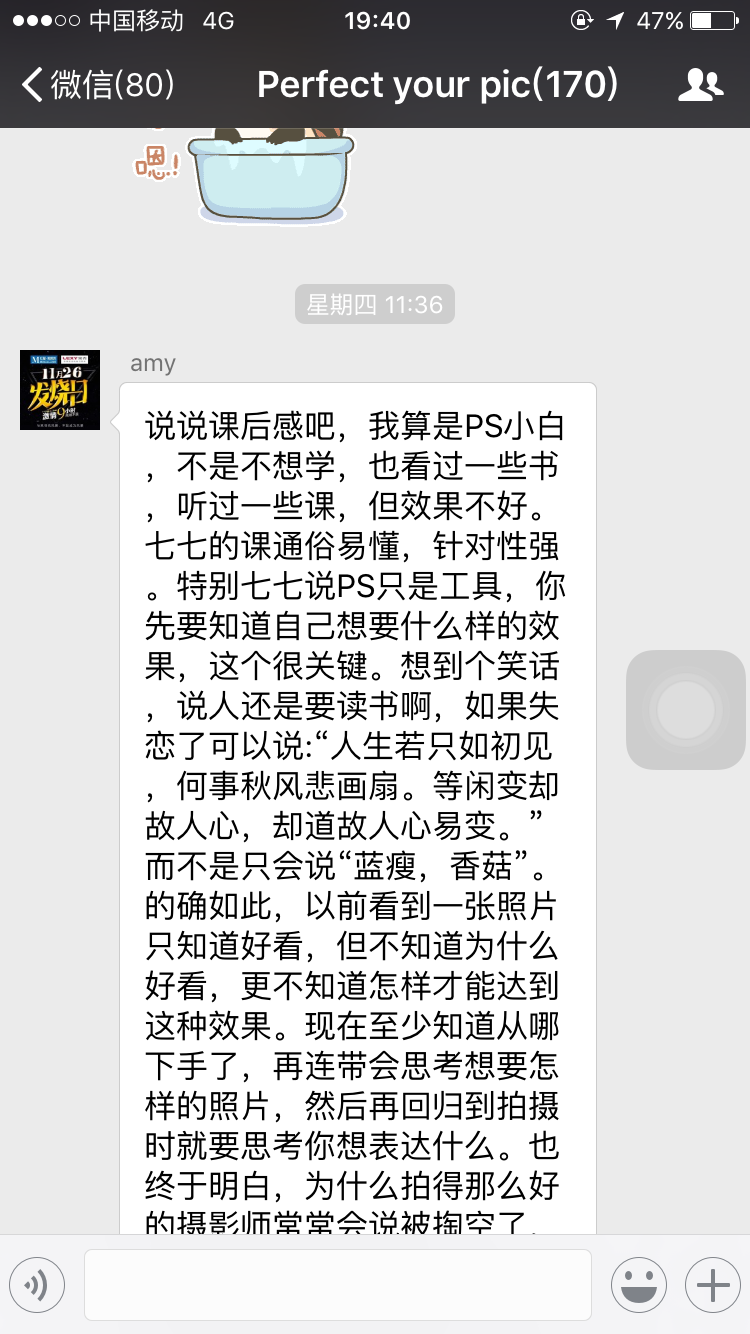Tap the AssistiveTouch floating button
The height and width of the screenshot is (1334, 750).
pos(686,710)
